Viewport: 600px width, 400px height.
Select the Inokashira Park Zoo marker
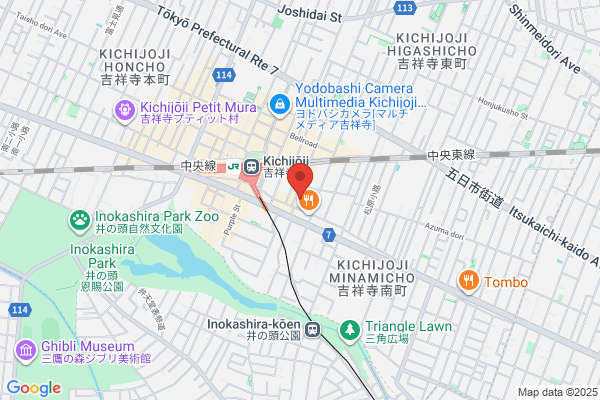point(80,221)
